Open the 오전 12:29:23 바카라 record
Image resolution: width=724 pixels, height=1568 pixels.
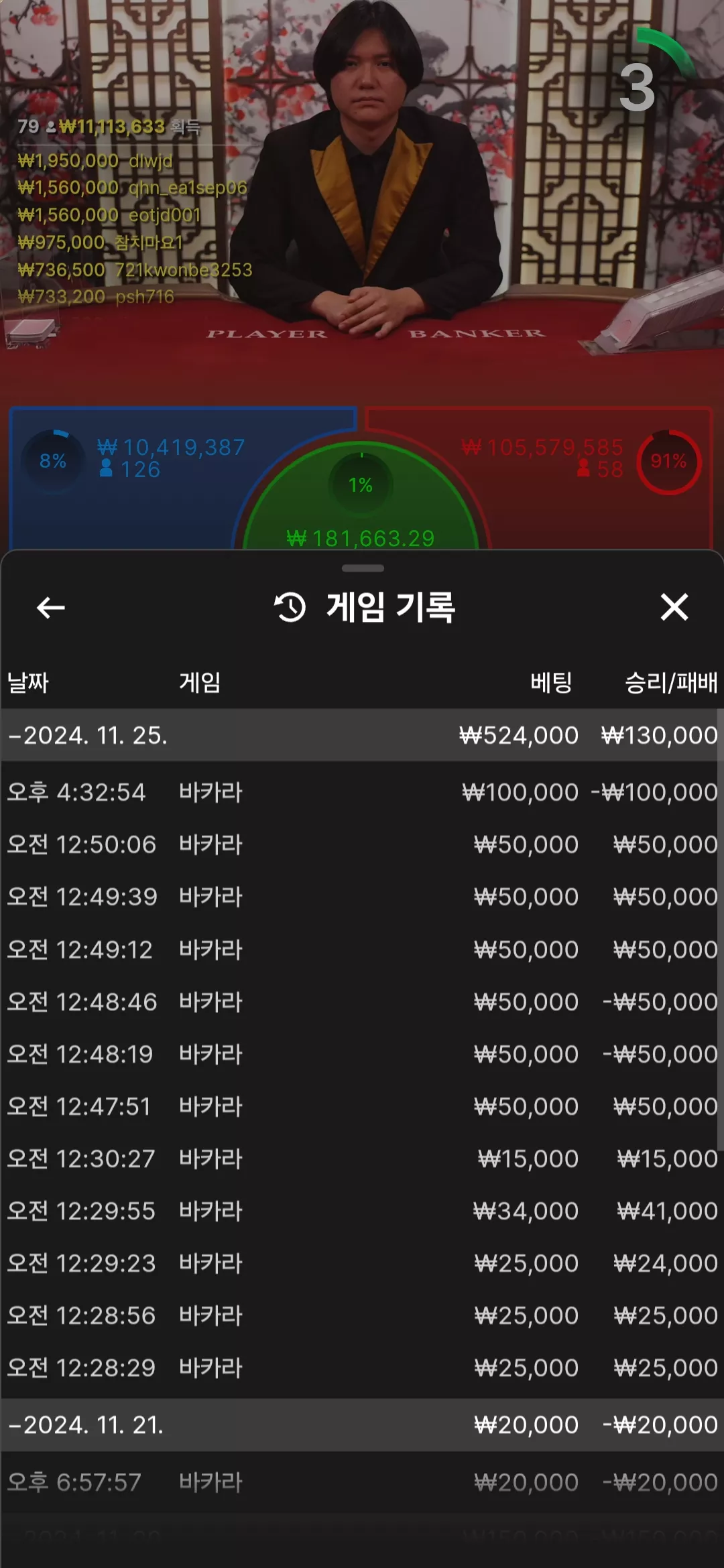tap(362, 1262)
